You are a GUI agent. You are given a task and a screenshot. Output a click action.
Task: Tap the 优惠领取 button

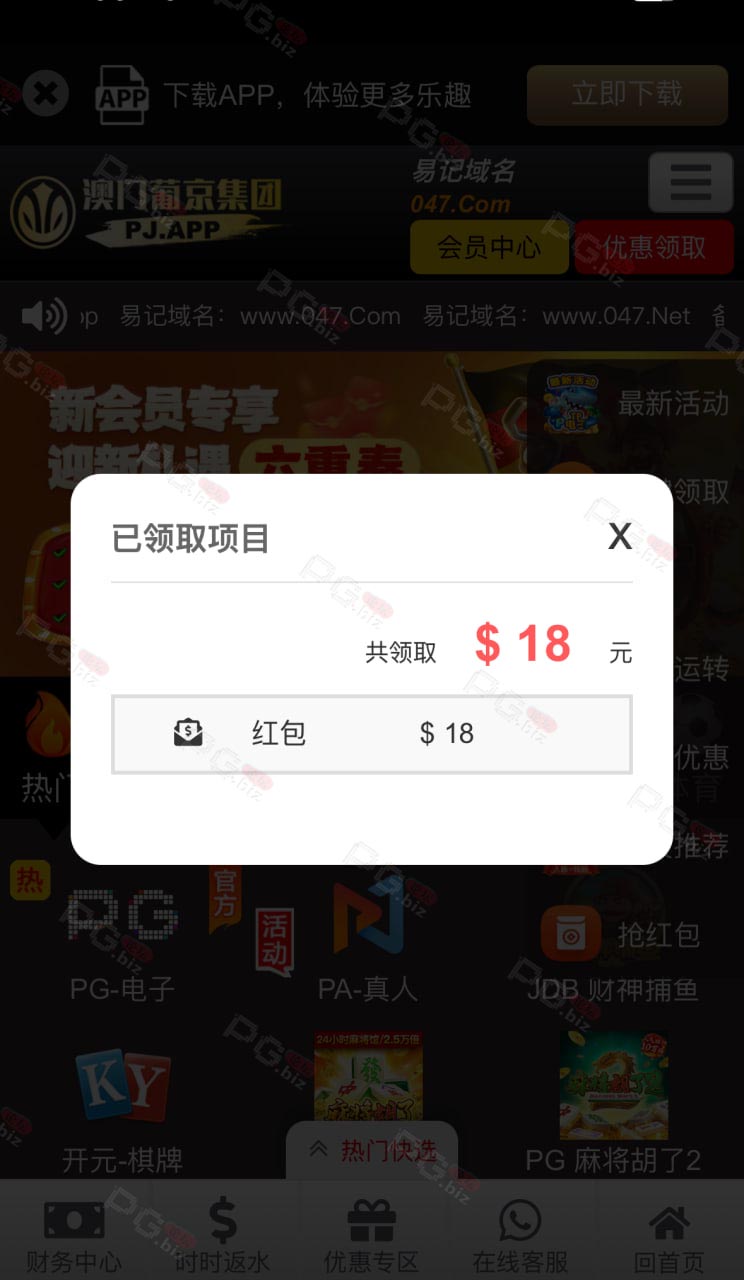(654, 247)
